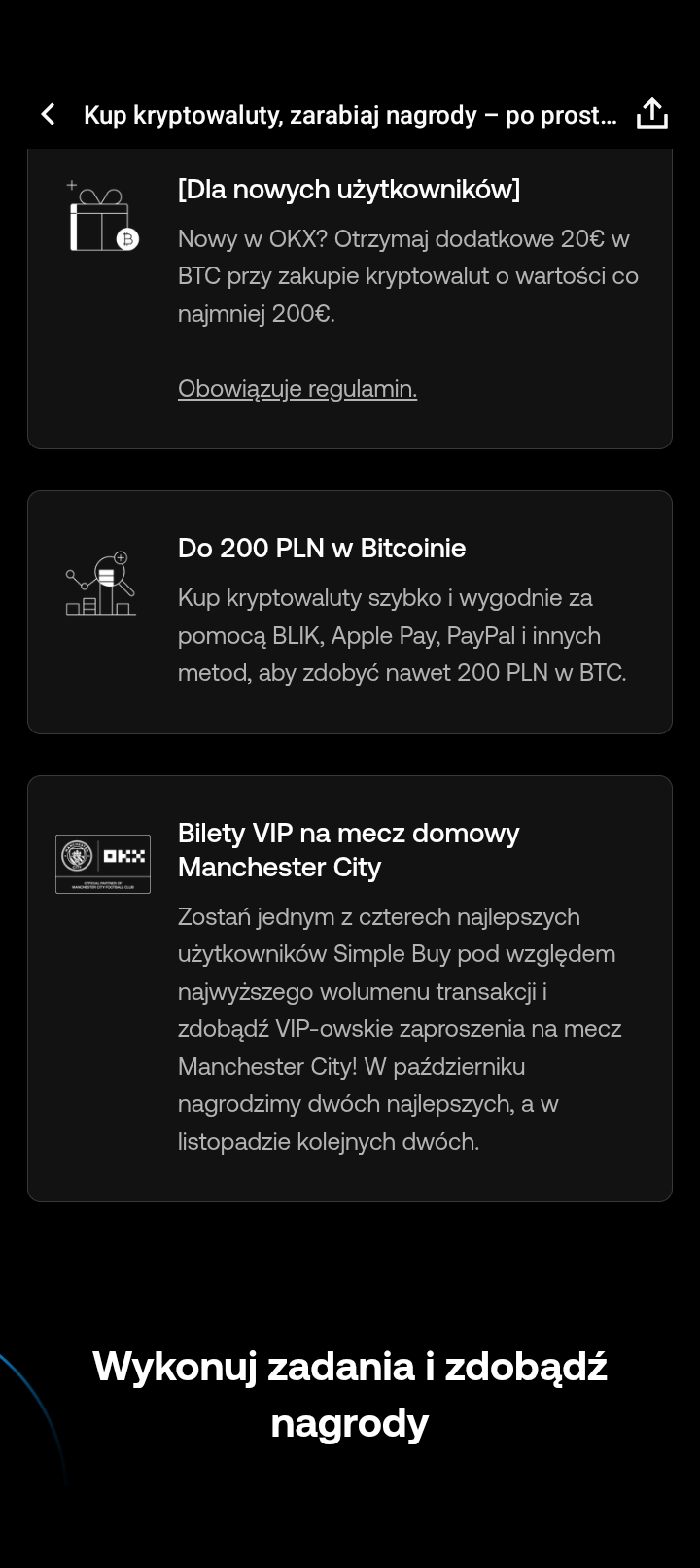This screenshot has width=700, height=1568.
Task: Share this promotion page
Action: click(x=651, y=114)
